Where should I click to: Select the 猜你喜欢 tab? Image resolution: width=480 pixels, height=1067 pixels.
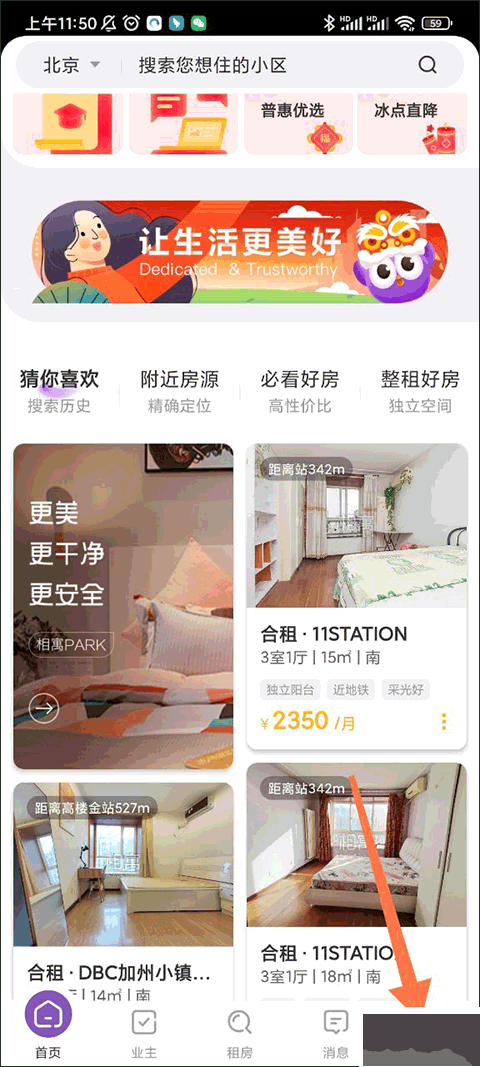(x=59, y=391)
